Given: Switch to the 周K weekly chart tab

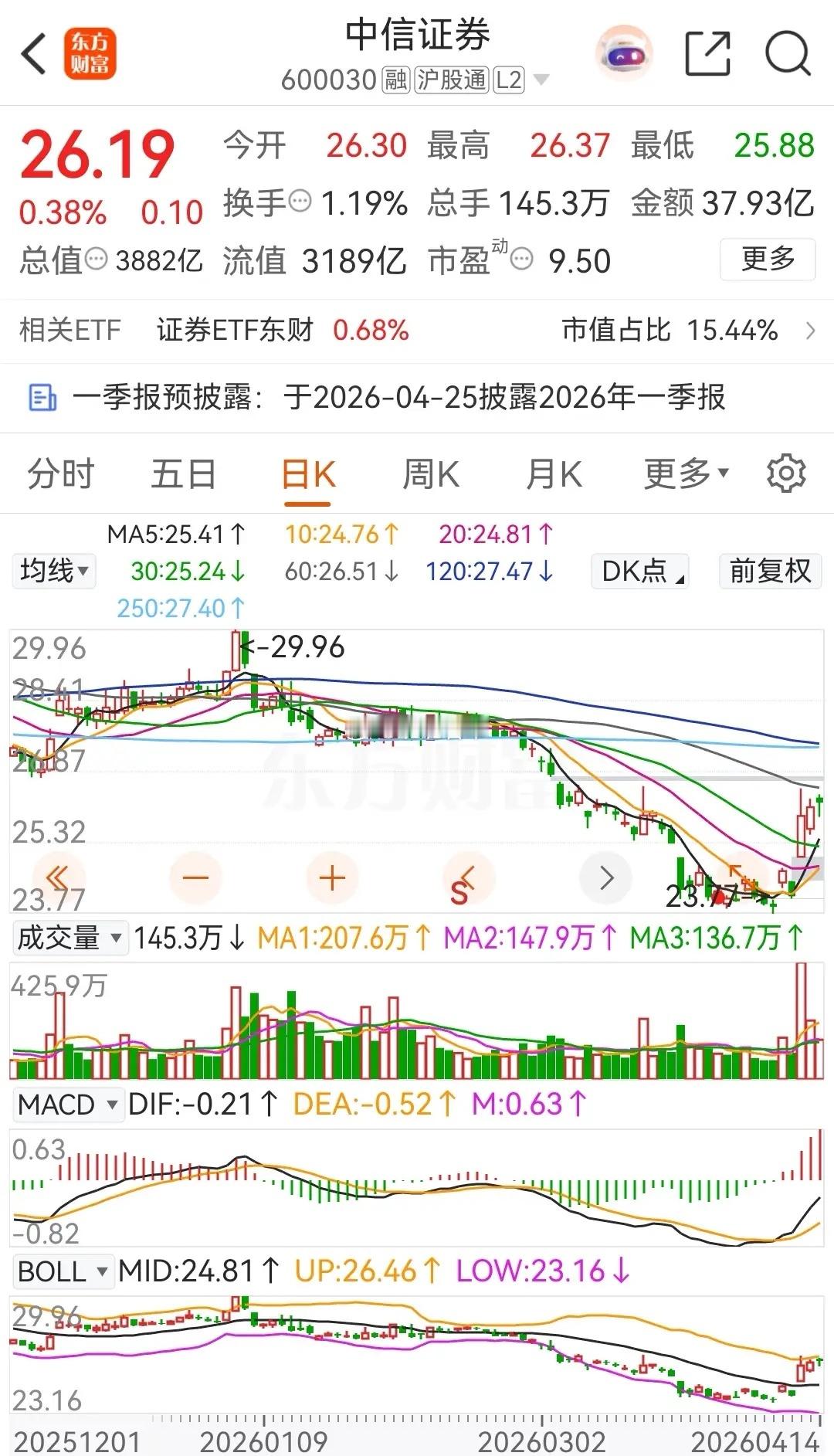Looking at the screenshot, I should point(430,473).
